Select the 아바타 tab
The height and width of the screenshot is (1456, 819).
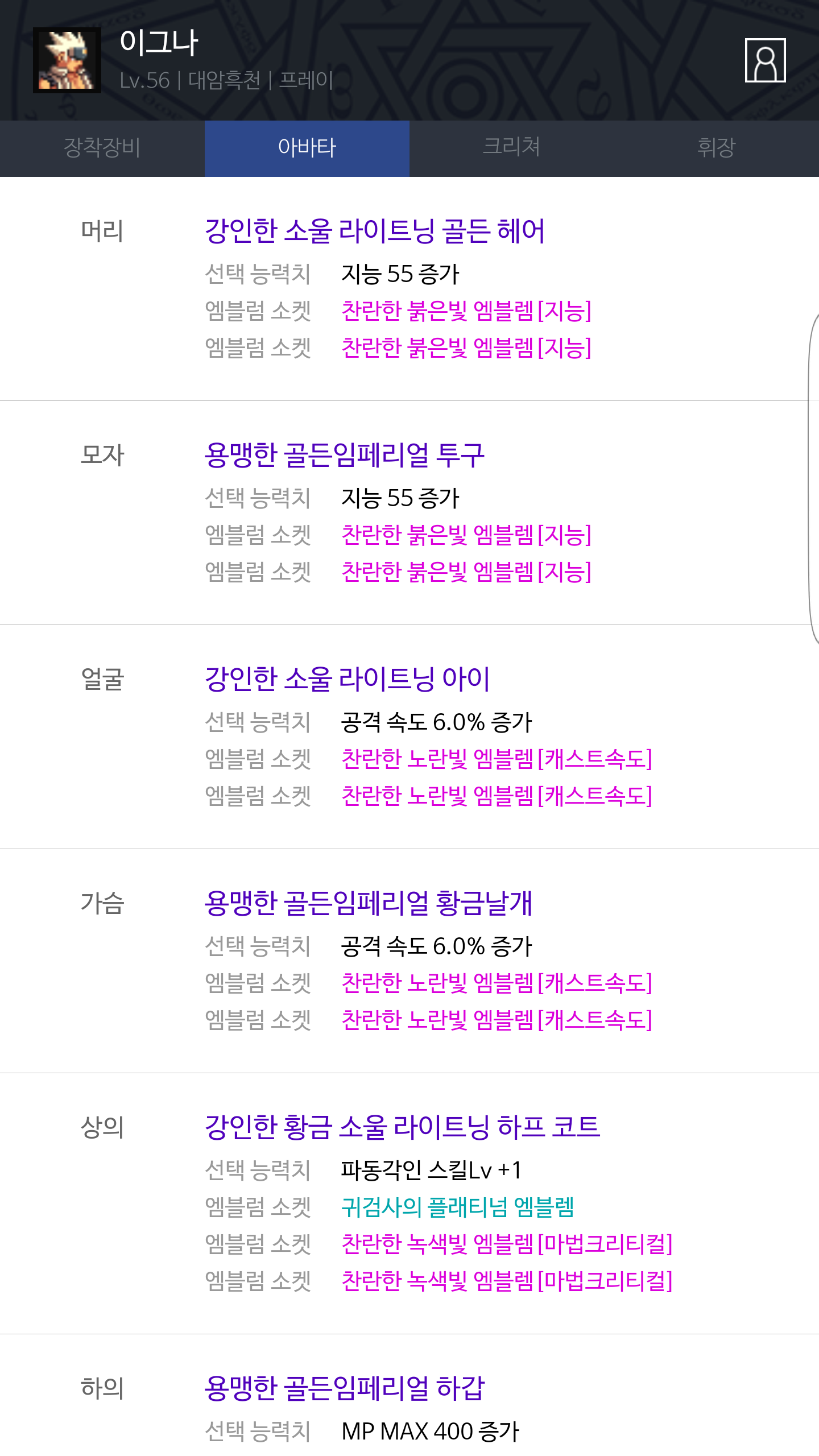[307, 148]
